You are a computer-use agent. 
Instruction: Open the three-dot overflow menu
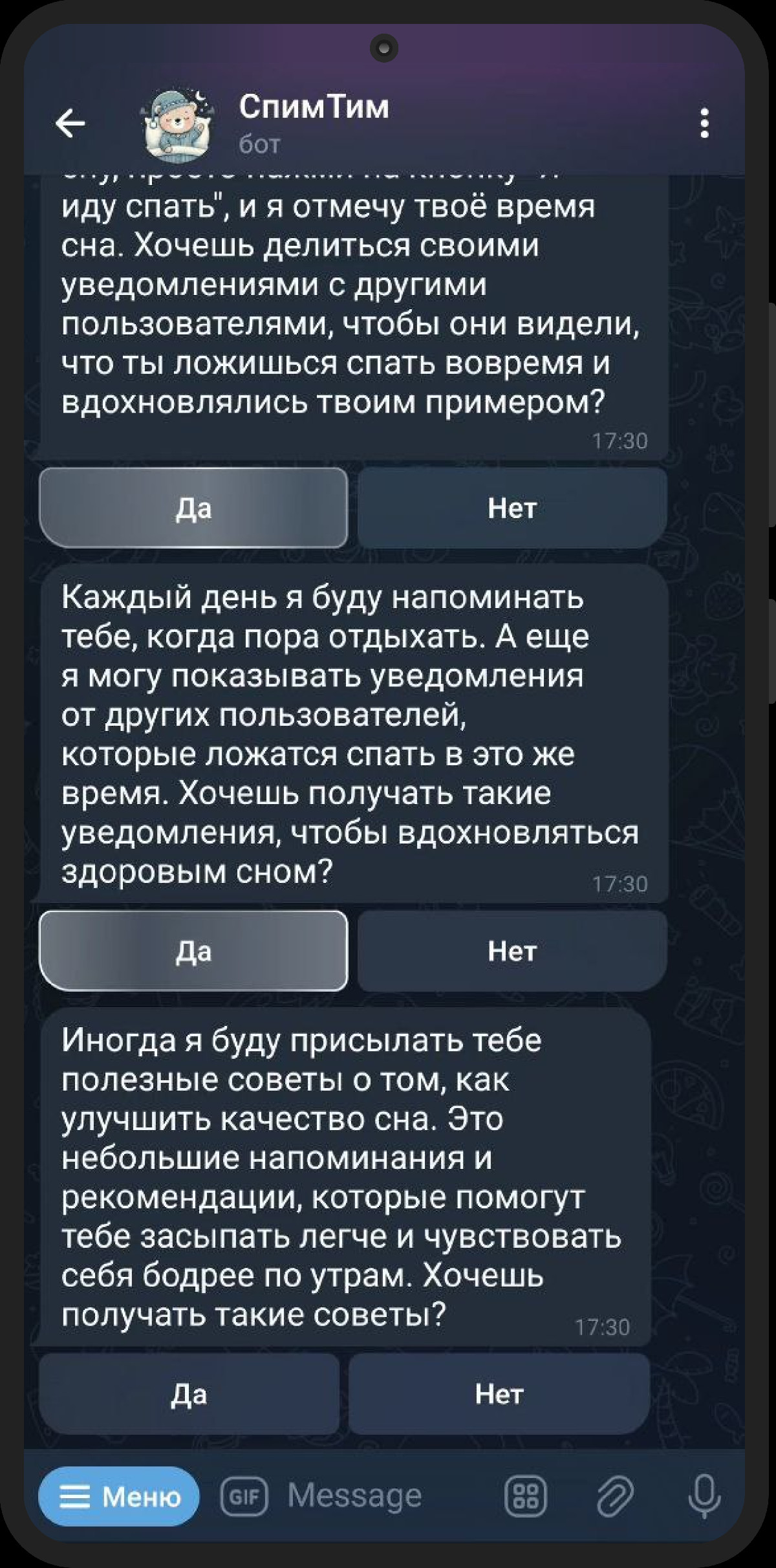[x=704, y=123]
